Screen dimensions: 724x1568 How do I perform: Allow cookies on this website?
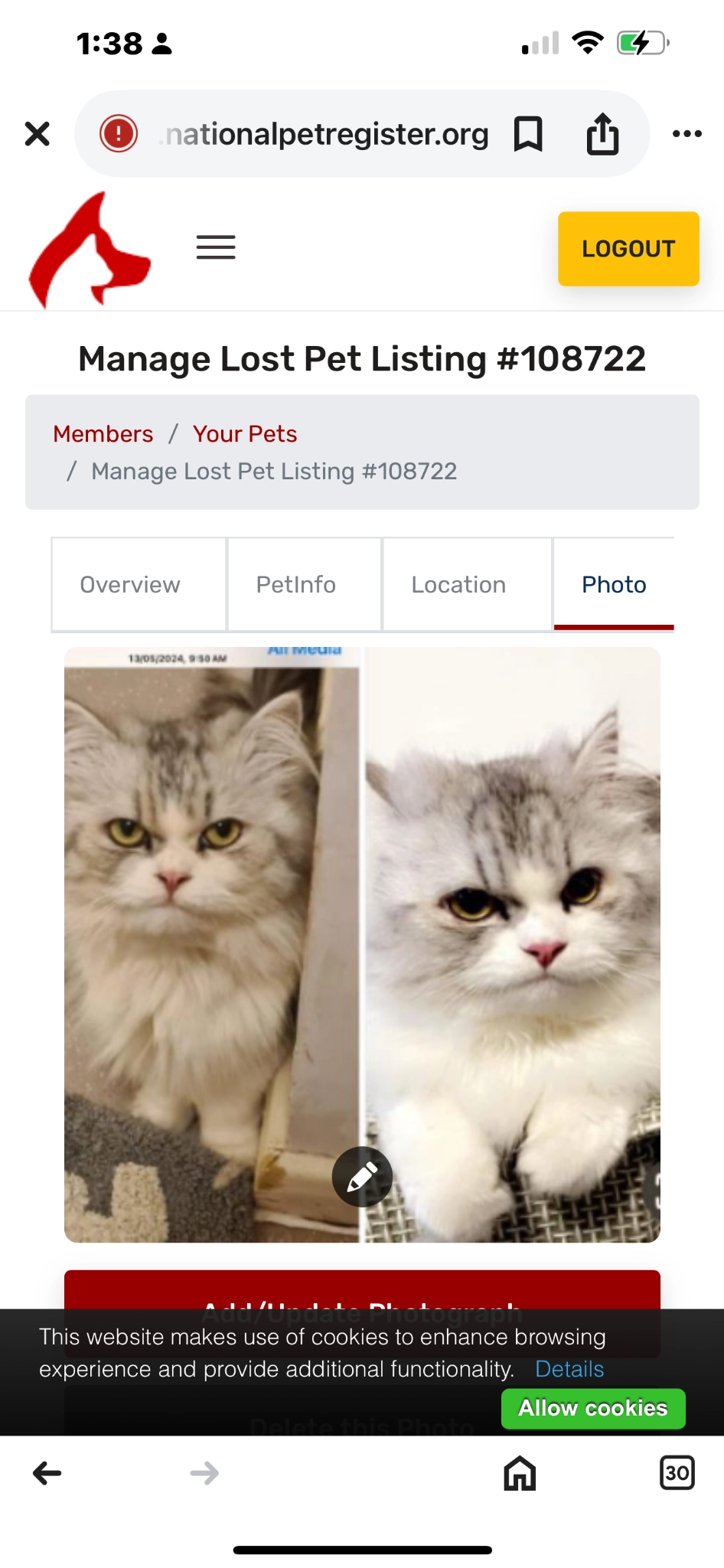[592, 1408]
